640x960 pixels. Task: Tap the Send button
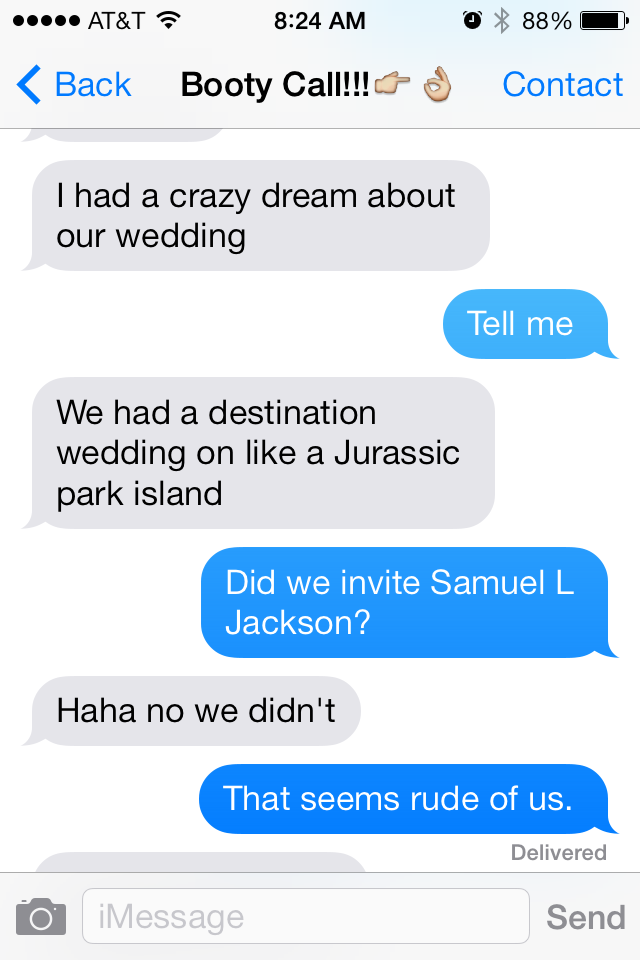(x=585, y=916)
